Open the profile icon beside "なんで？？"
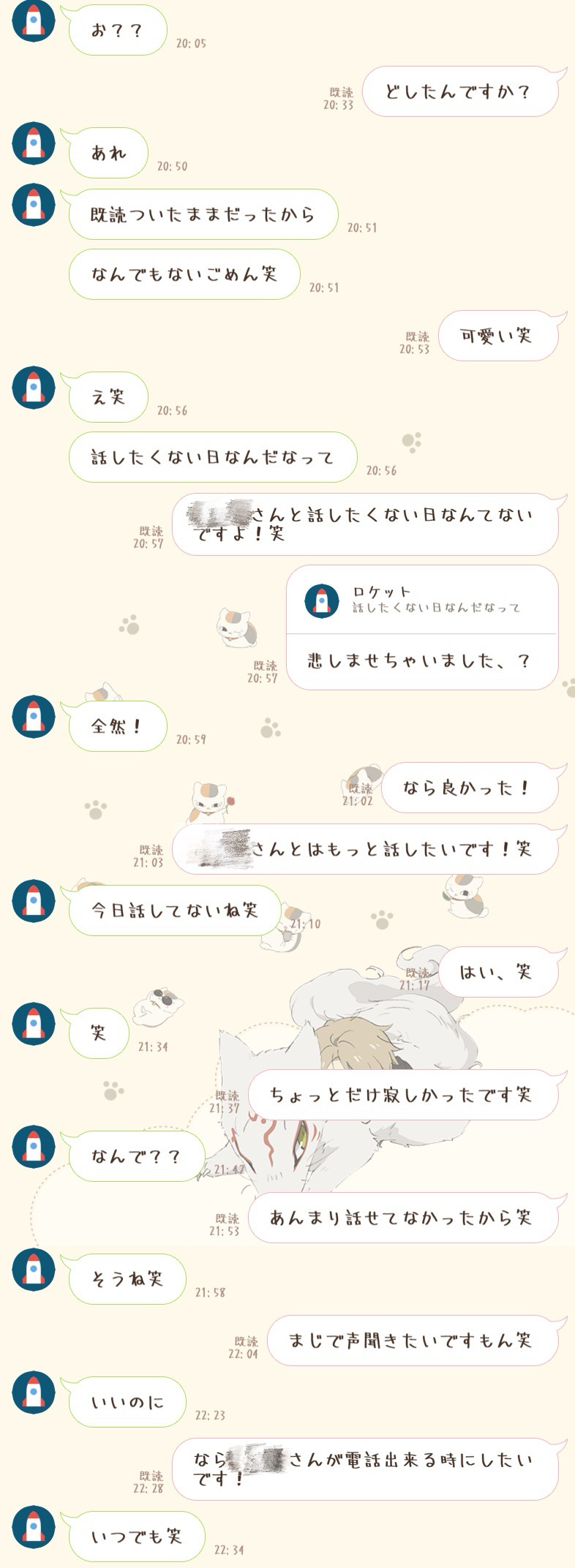Viewport: 575px width, 1568px height. [34, 1147]
